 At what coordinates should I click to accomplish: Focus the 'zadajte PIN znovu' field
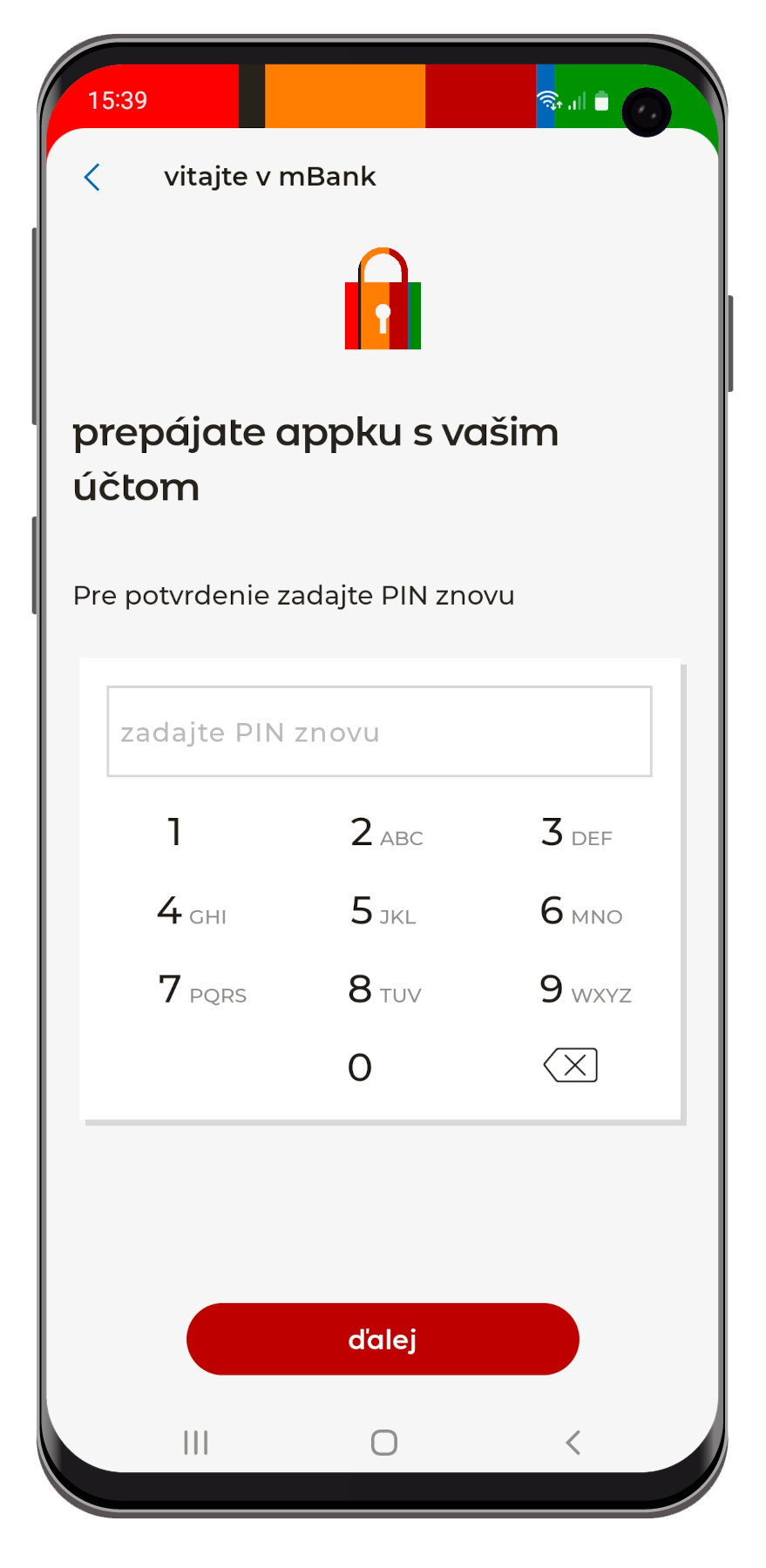coord(379,732)
